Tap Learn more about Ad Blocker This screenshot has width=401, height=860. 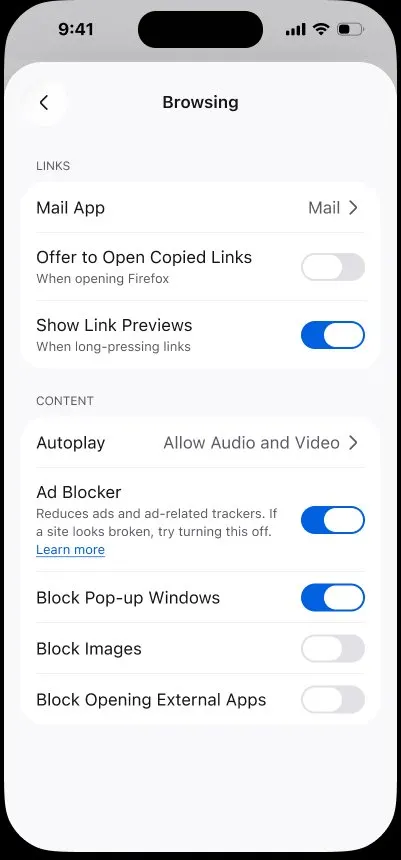click(x=70, y=550)
